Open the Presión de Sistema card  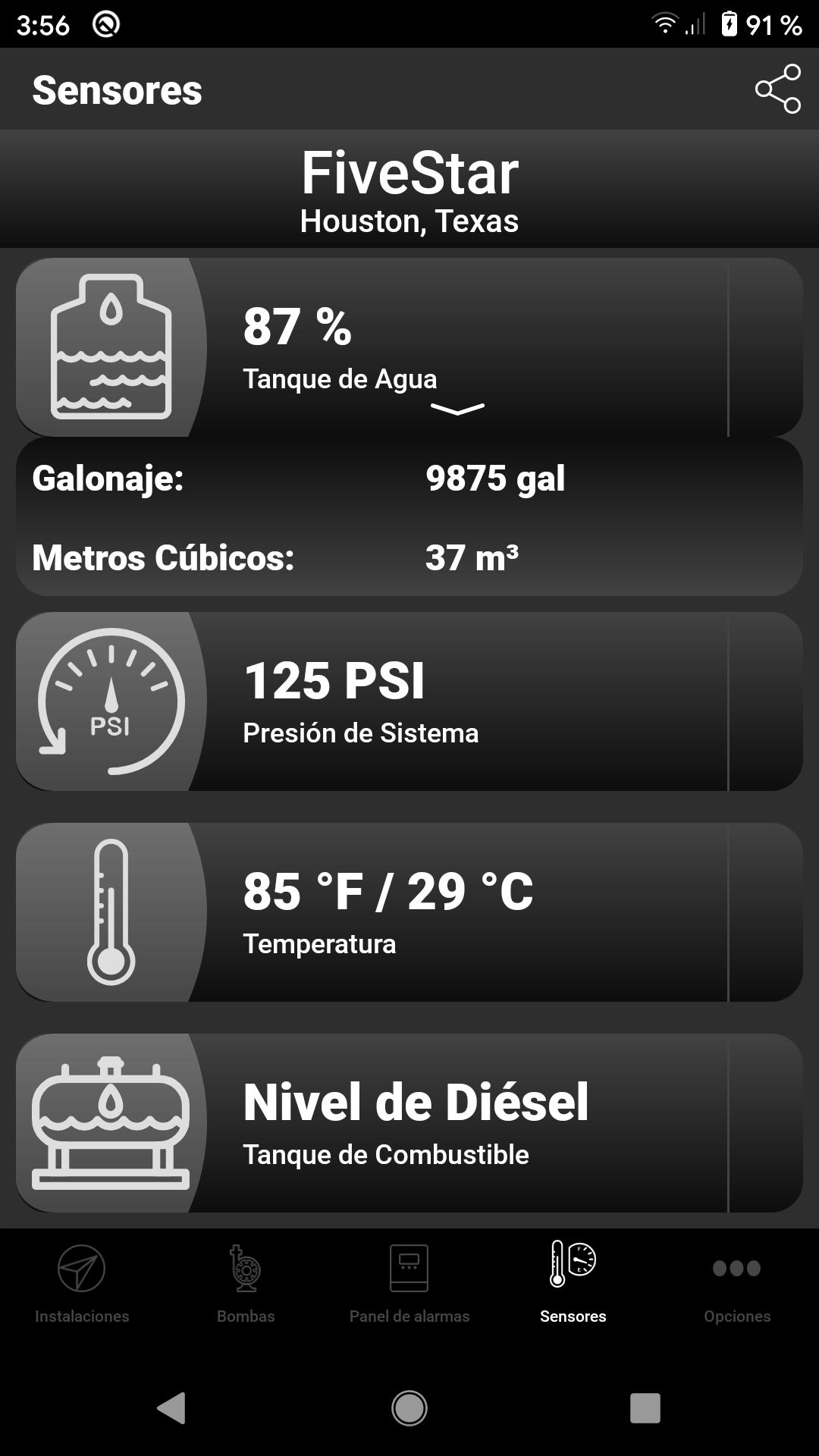(409, 701)
